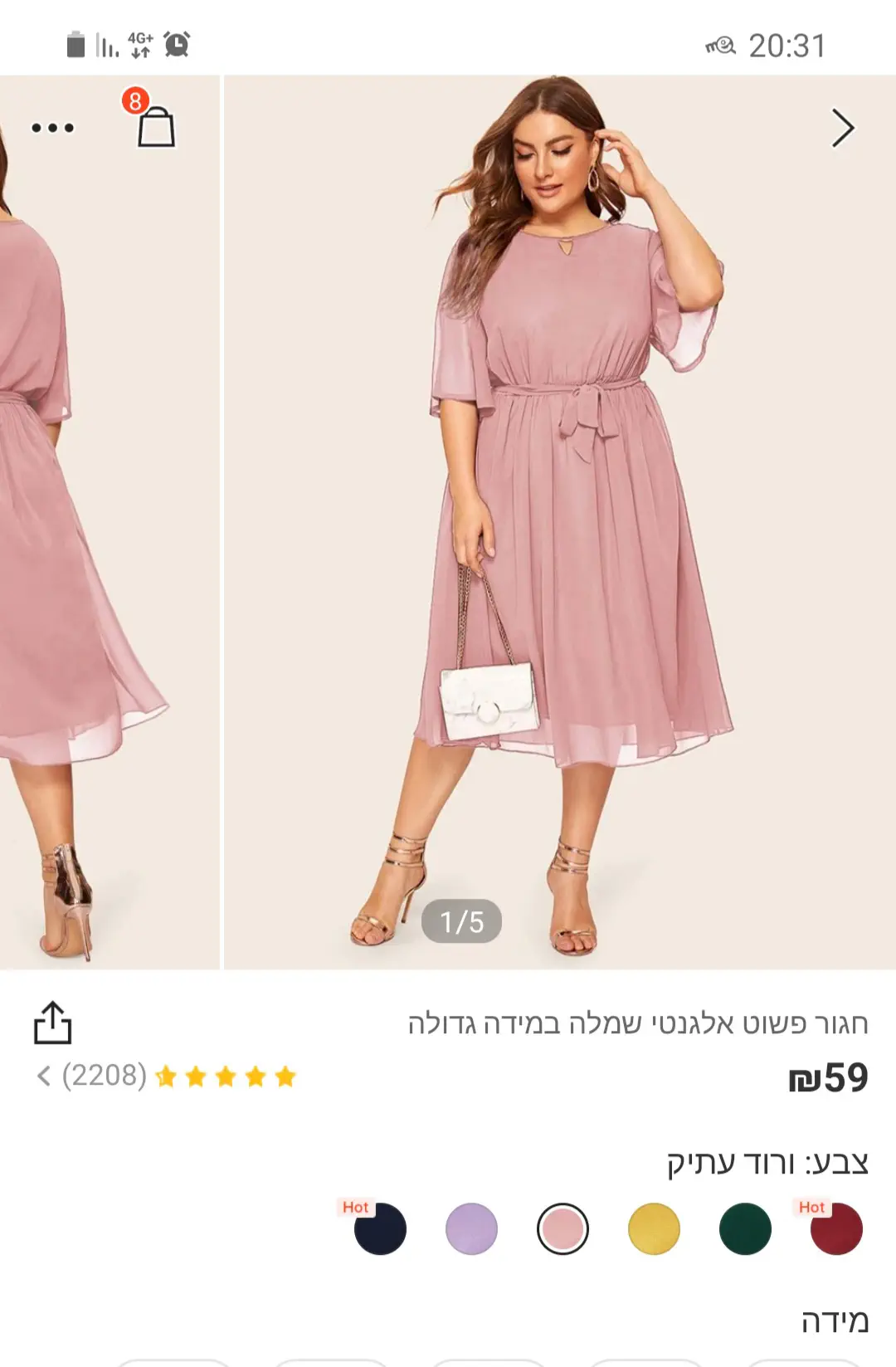Select the navy blue color swatch

click(x=380, y=1229)
